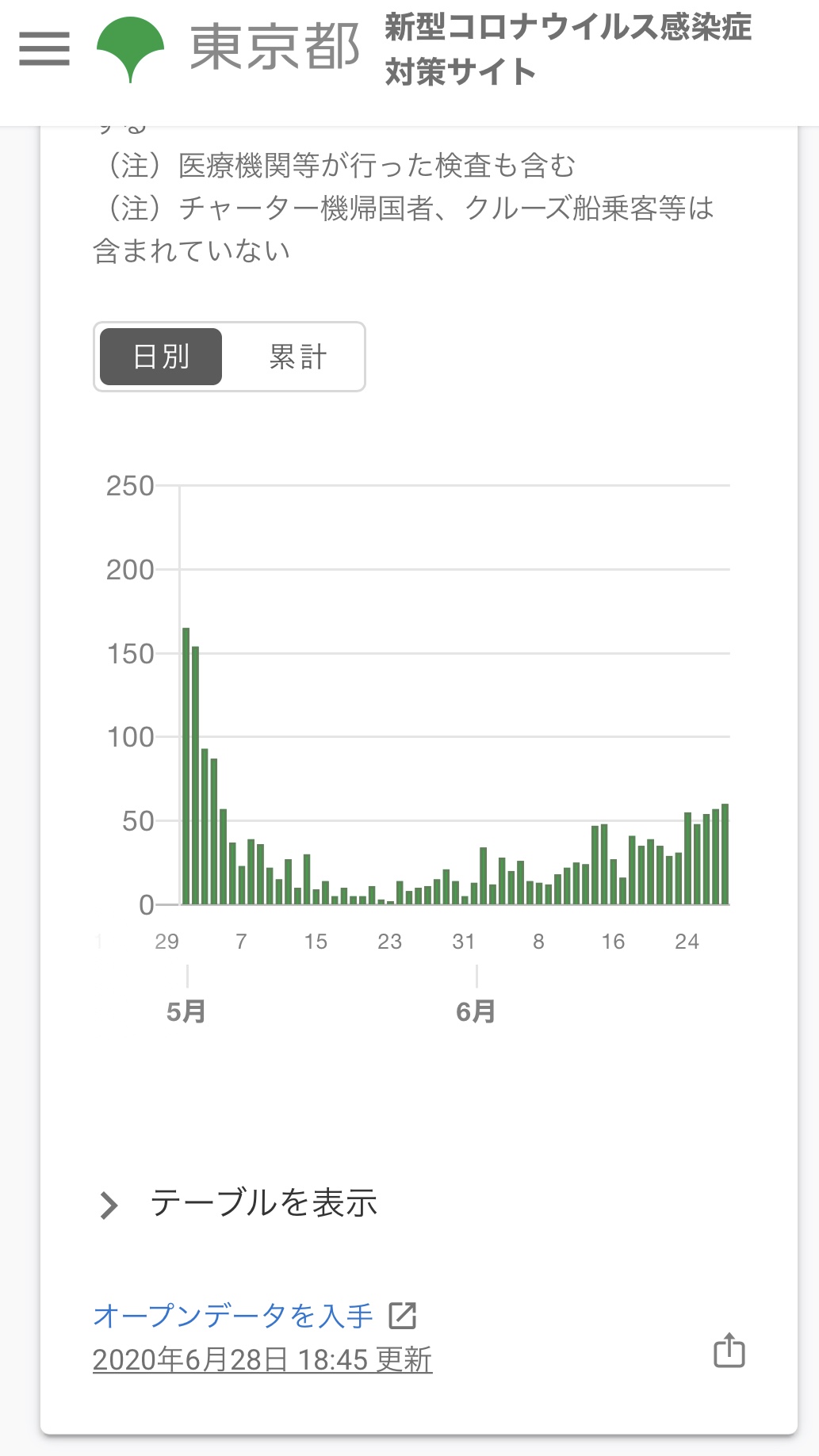Open the hamburger navigation menu
819x1456 pixels.
pyautogui.click(x=44, y=49)
